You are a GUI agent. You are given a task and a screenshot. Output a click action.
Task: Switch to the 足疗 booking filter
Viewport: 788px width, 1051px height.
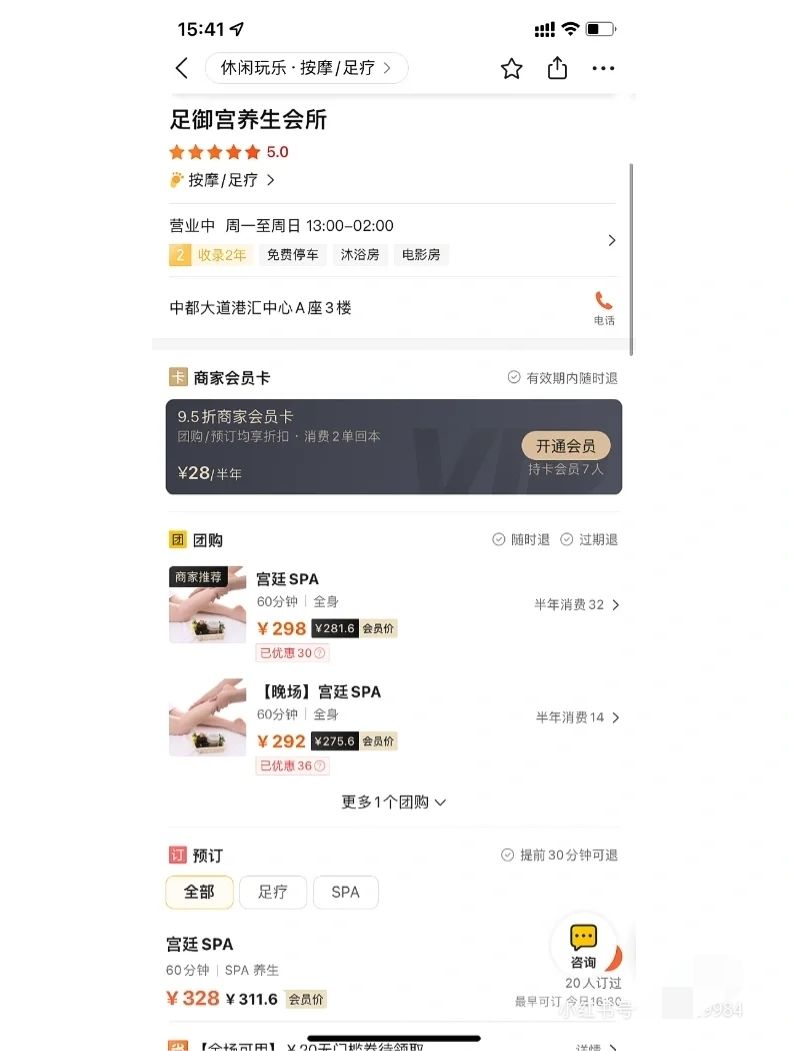click(273, 892)
